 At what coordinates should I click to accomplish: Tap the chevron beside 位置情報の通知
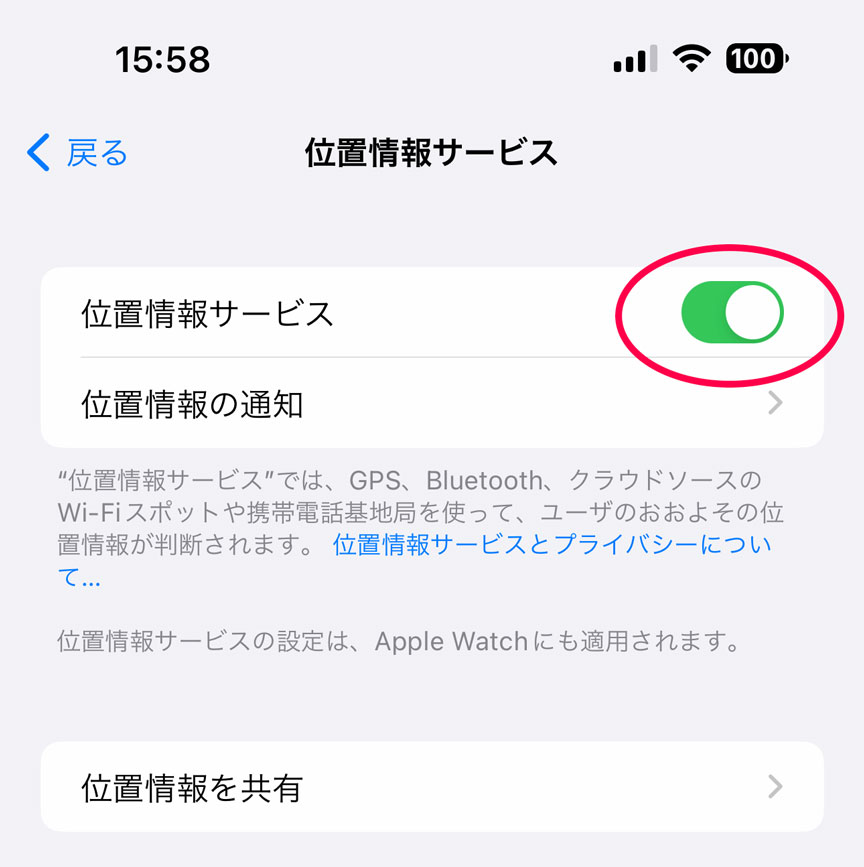point(774,402)
